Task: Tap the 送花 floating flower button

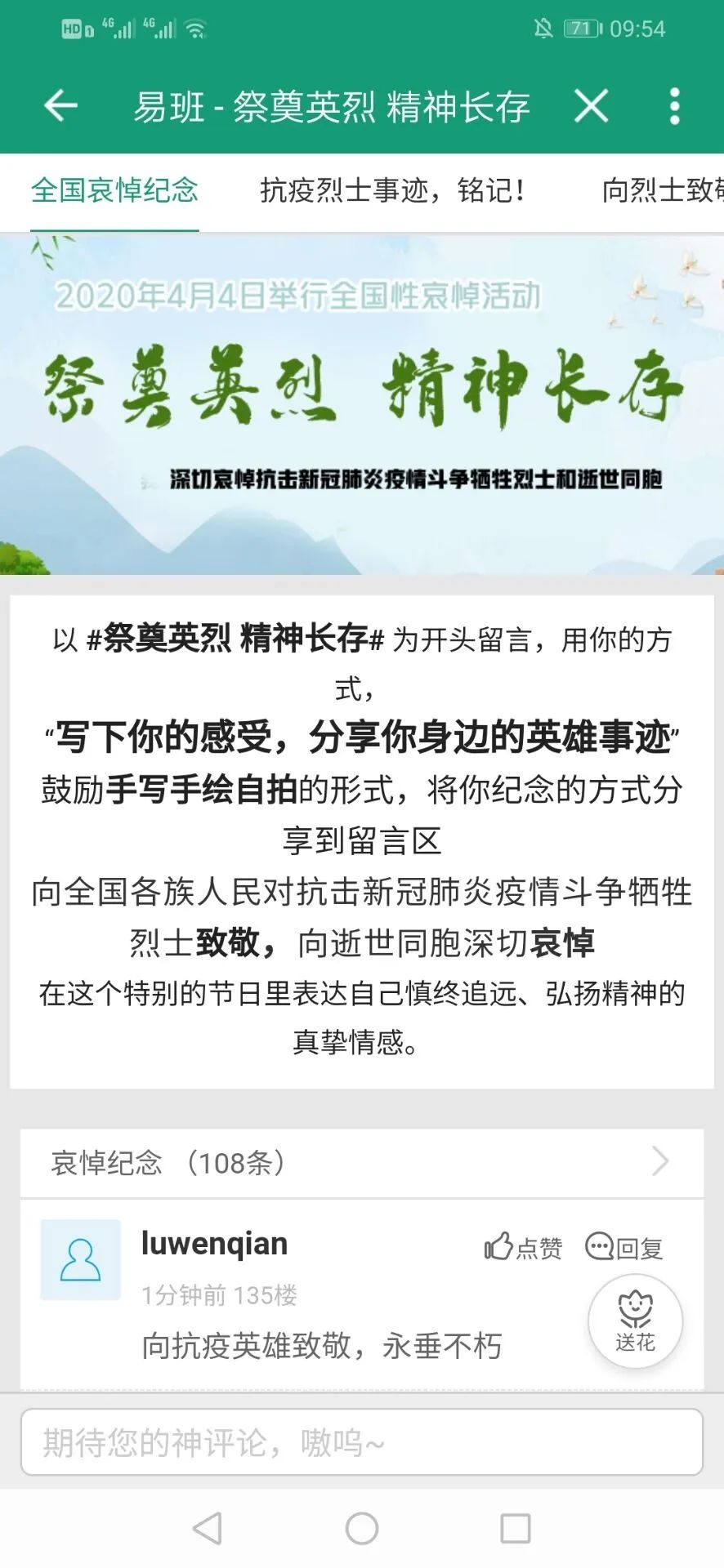Action: [x=635, y=1321]
